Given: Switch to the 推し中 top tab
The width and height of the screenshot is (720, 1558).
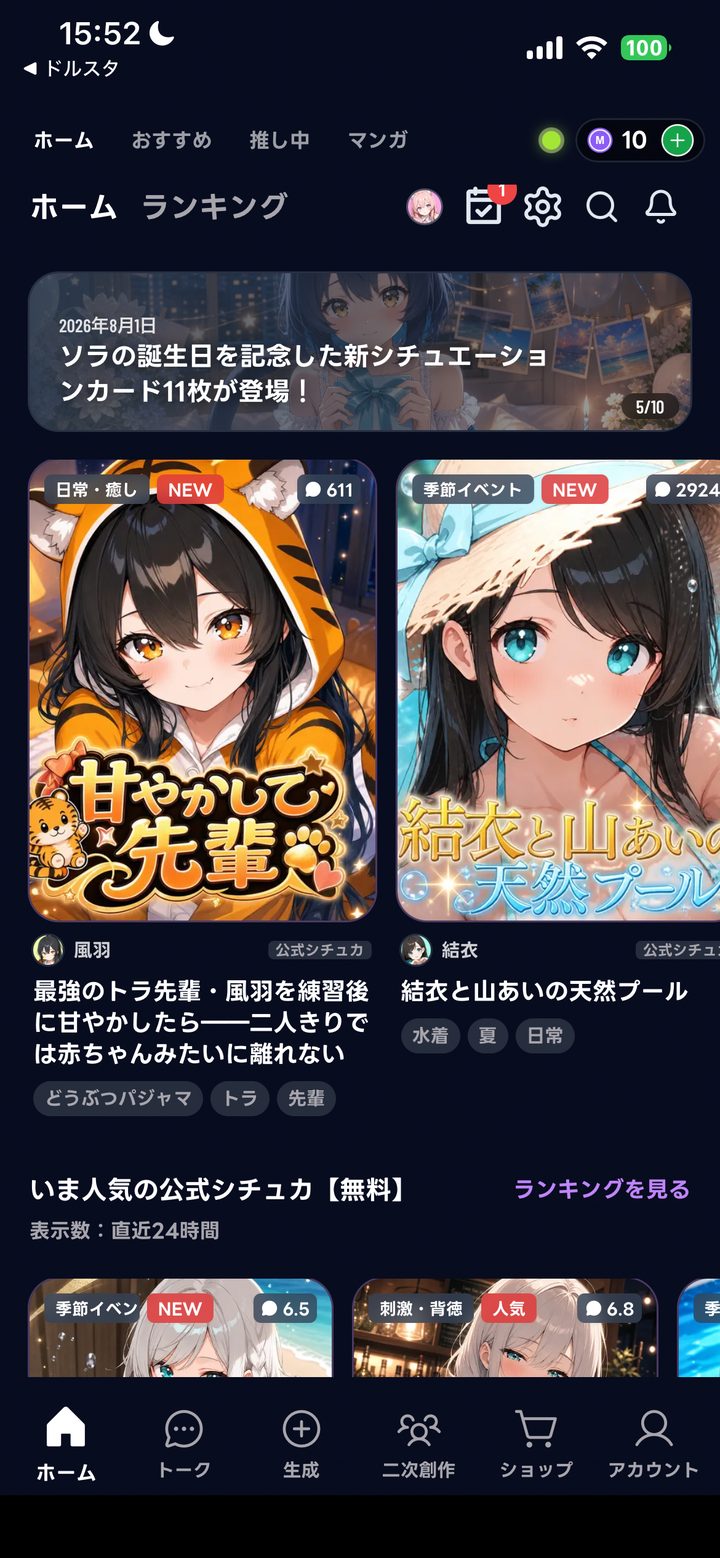Looking at the screenshot, I should point(279,141).
